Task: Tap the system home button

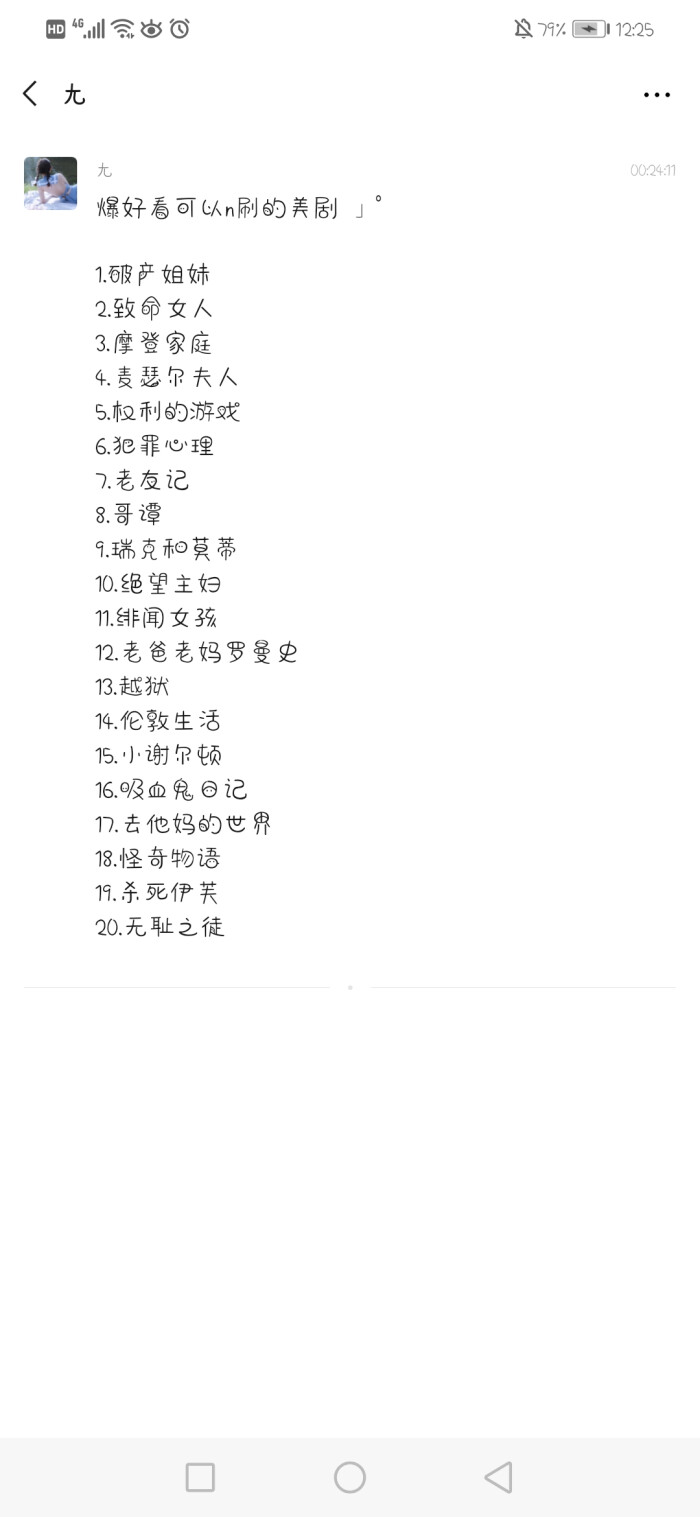Action: coord(350,1477)
